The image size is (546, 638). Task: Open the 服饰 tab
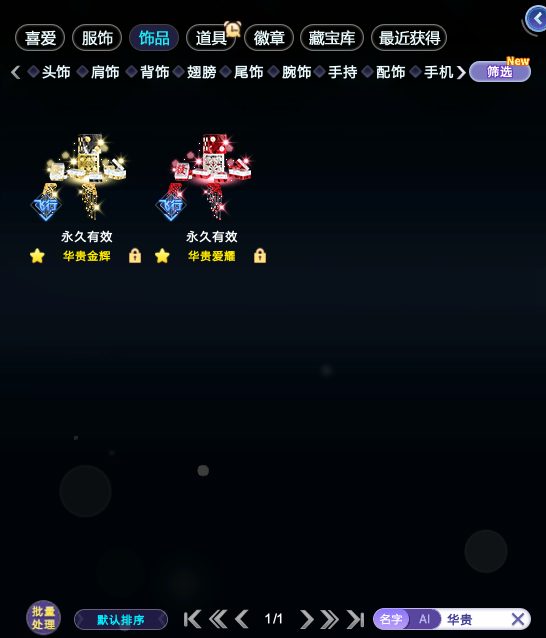(97, 38)
